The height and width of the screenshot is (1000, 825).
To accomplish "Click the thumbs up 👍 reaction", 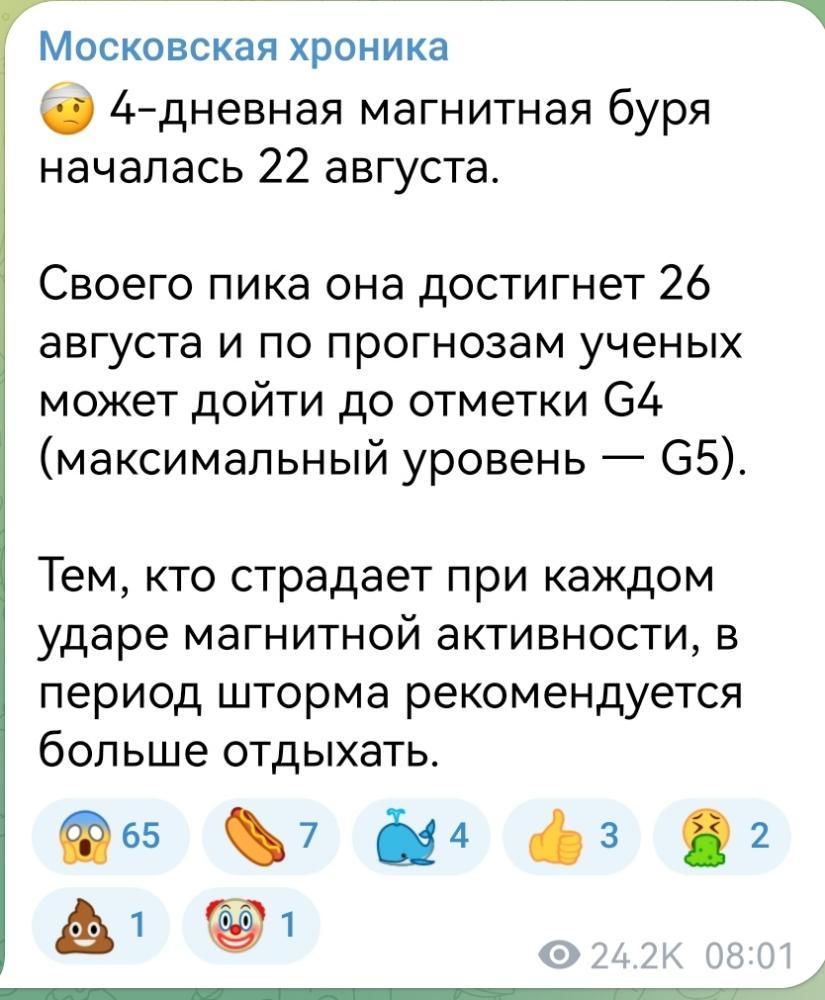I will 555,838.
